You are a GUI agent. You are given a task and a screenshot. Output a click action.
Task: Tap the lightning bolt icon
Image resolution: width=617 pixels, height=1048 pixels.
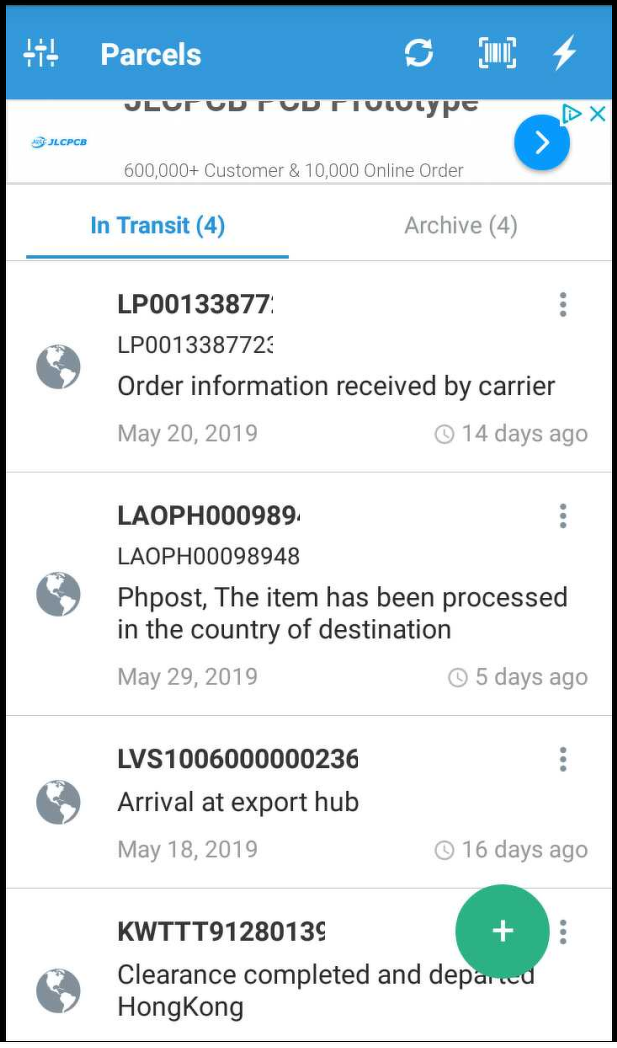click(x=565, y=54)
